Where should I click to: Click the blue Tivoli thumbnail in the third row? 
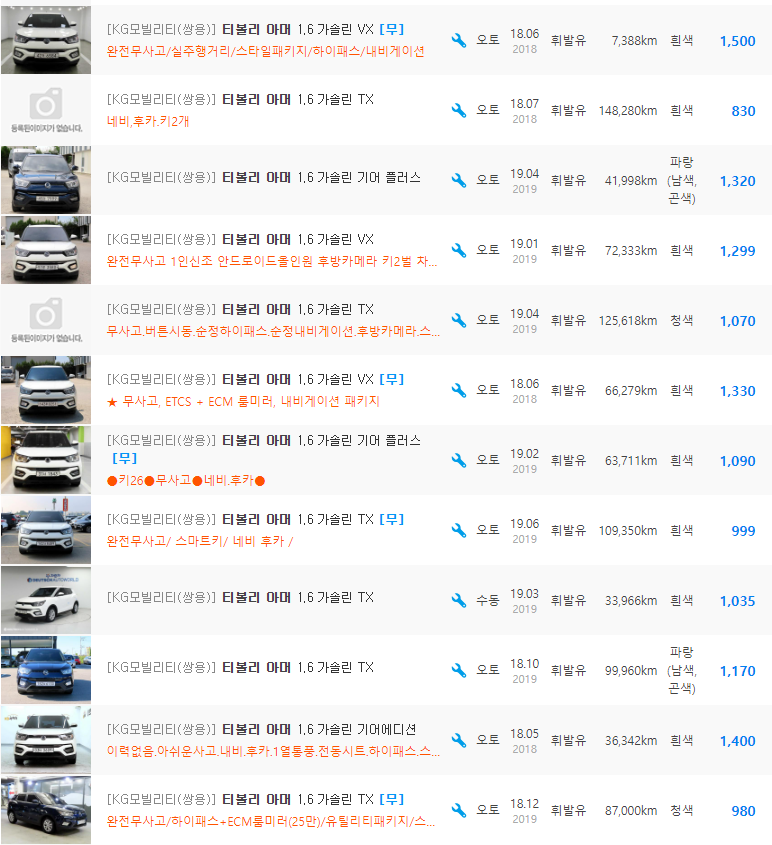44,180
